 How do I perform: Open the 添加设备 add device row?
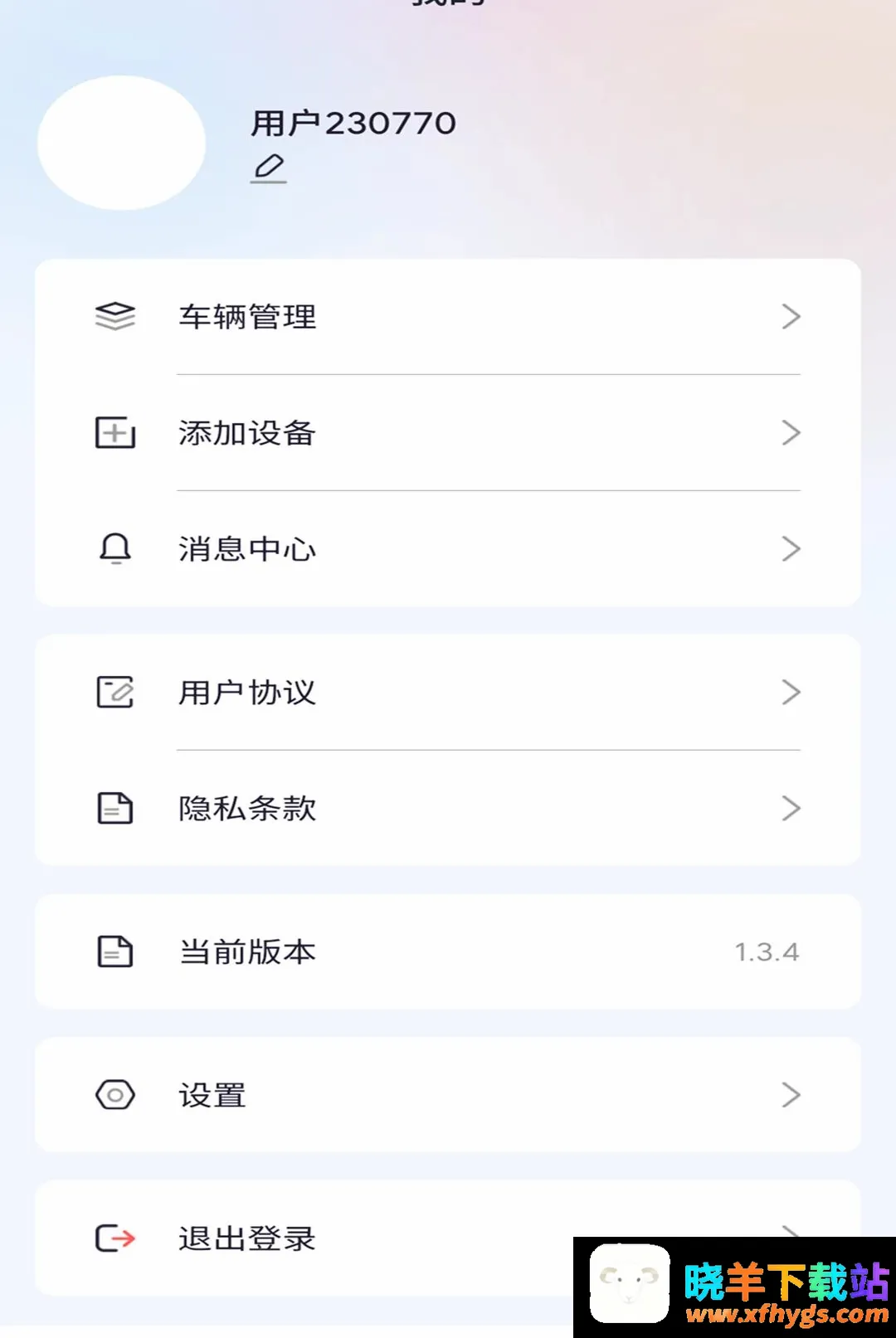pyautogui.click(x=448, y=433)
